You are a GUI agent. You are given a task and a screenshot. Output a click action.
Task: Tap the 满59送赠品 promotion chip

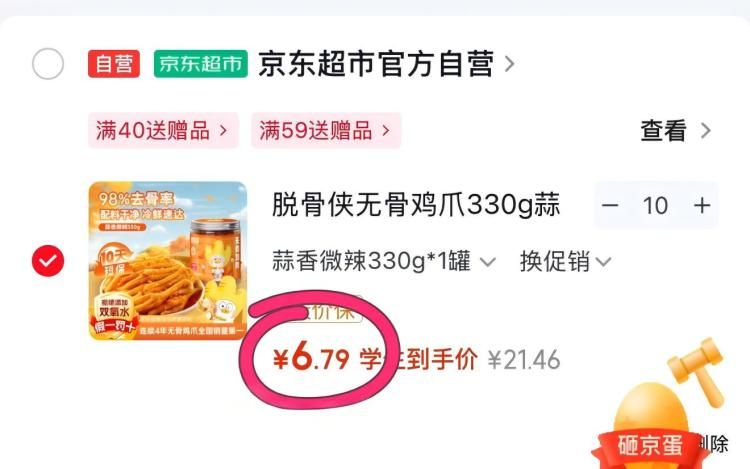(x=325, y=130)
